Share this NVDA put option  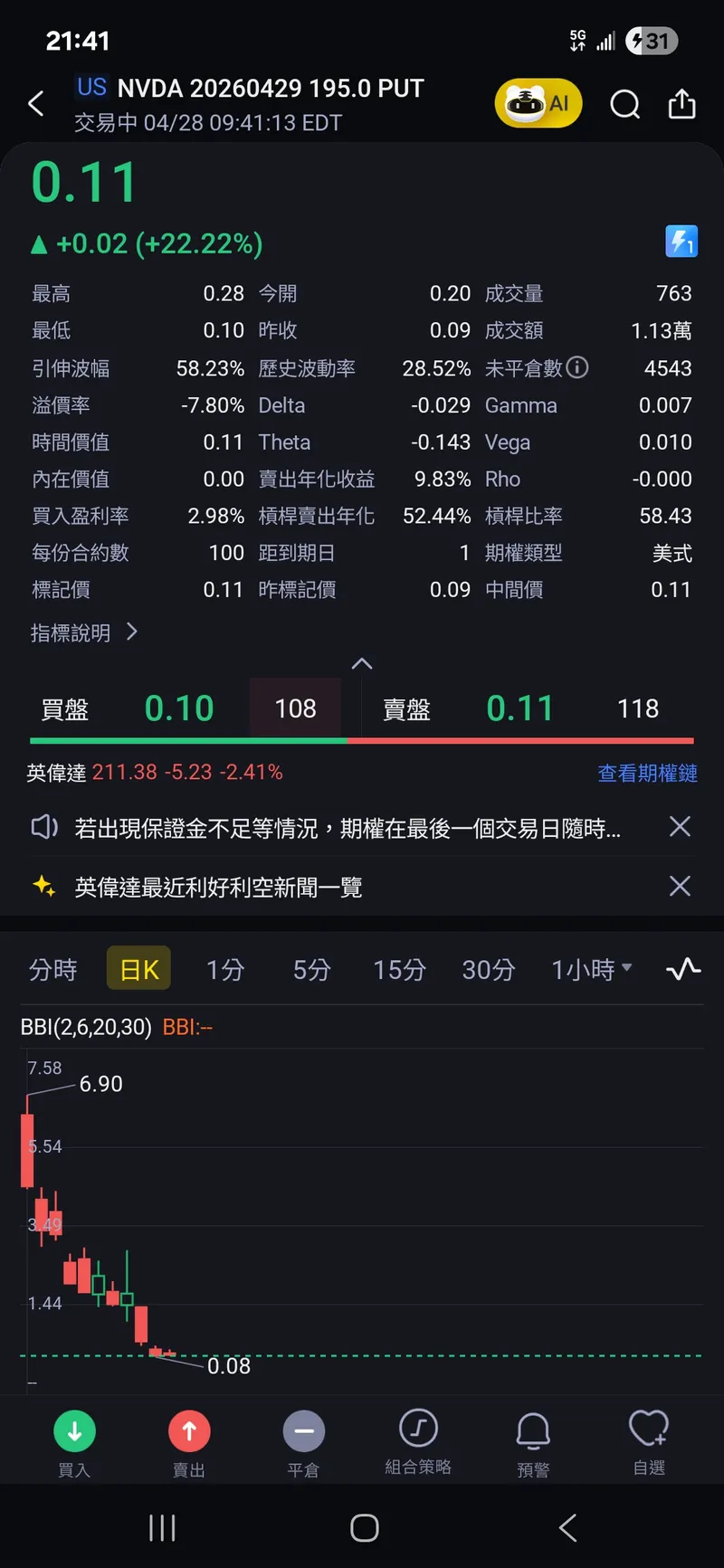[x=681, y=105]
